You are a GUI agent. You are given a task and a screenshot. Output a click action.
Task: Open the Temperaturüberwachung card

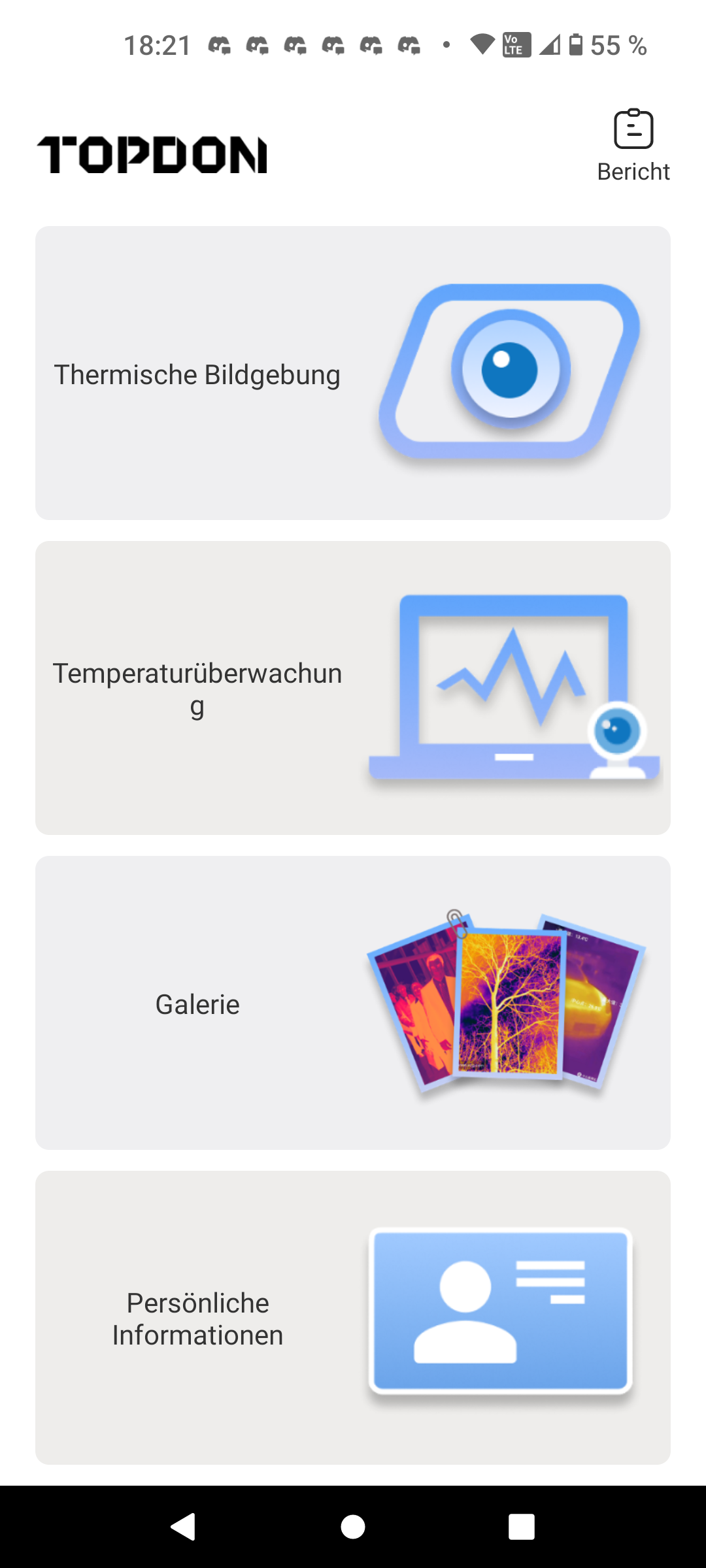(x=353, y=688)
